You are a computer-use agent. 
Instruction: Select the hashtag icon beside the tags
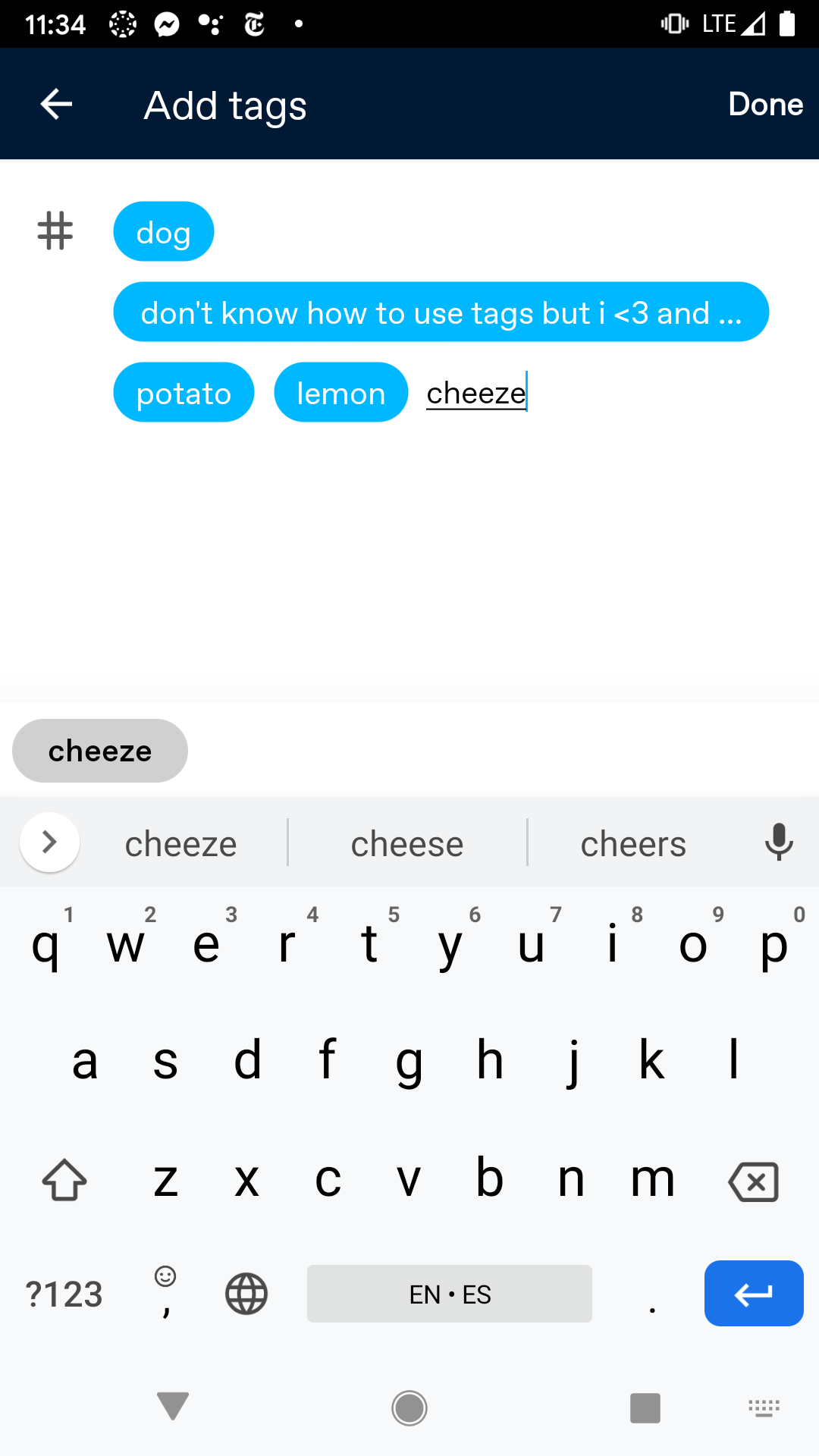coord(54,231)
